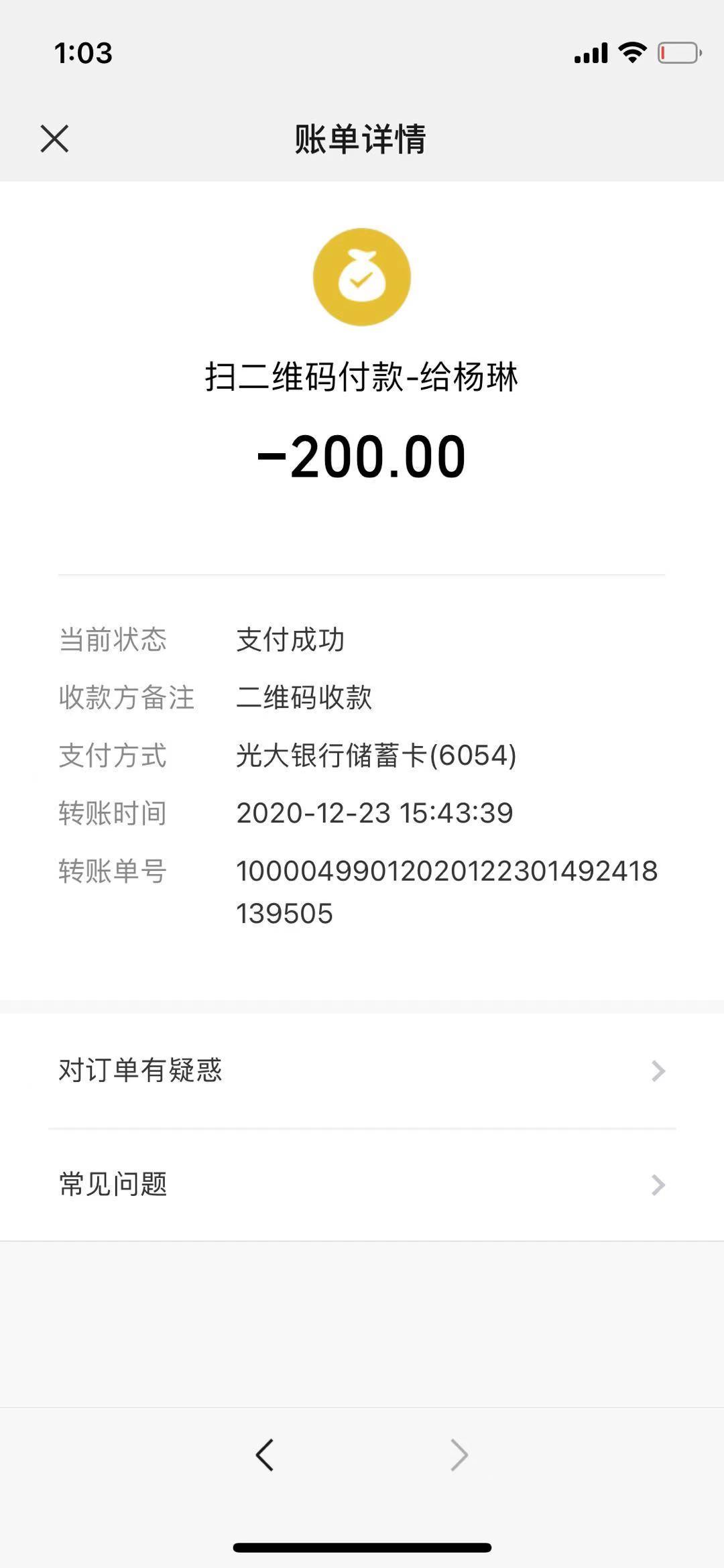Tap the 光大银行储蓄卡(6054) payment method
Image resolution: width=724 pixels, height=1568 pixels.
375,756
